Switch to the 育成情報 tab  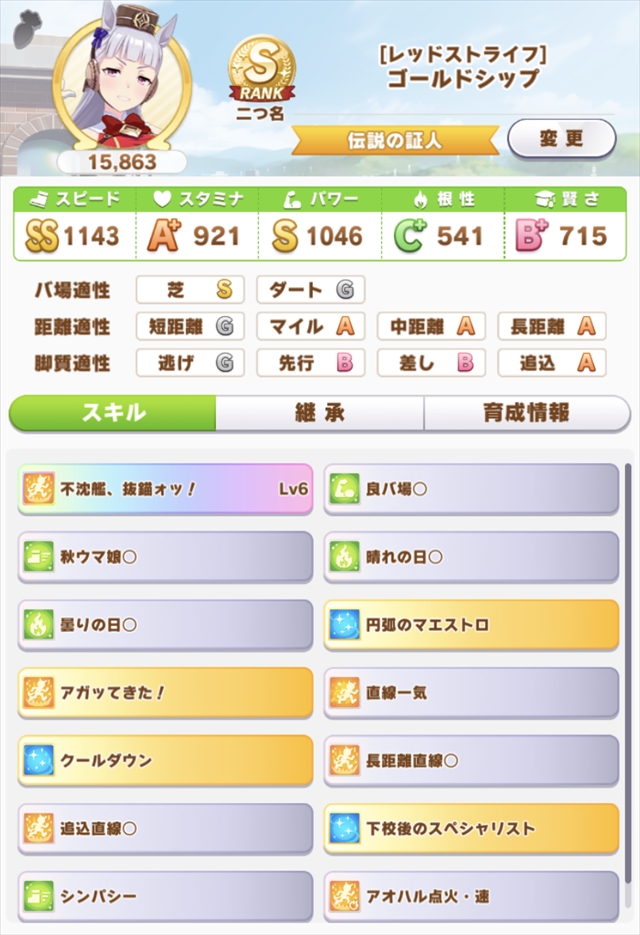tap(524, 412)
